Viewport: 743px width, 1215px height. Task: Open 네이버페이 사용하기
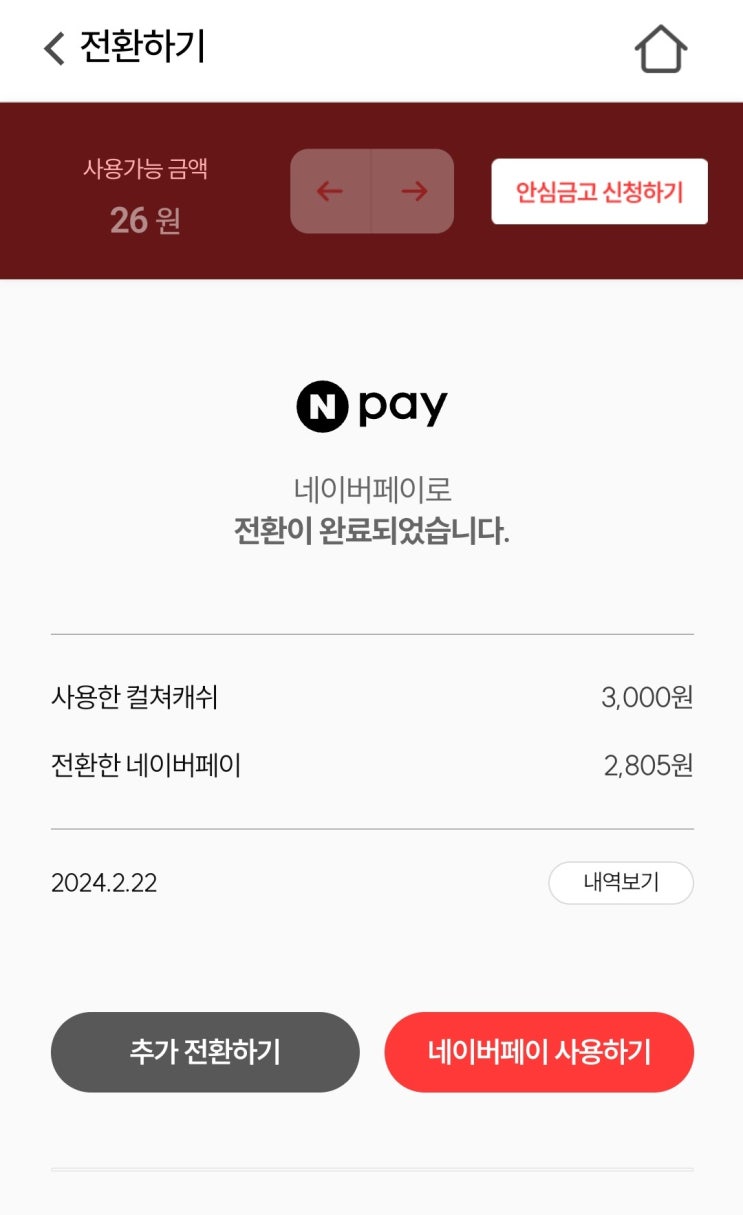click(539, 1052)
